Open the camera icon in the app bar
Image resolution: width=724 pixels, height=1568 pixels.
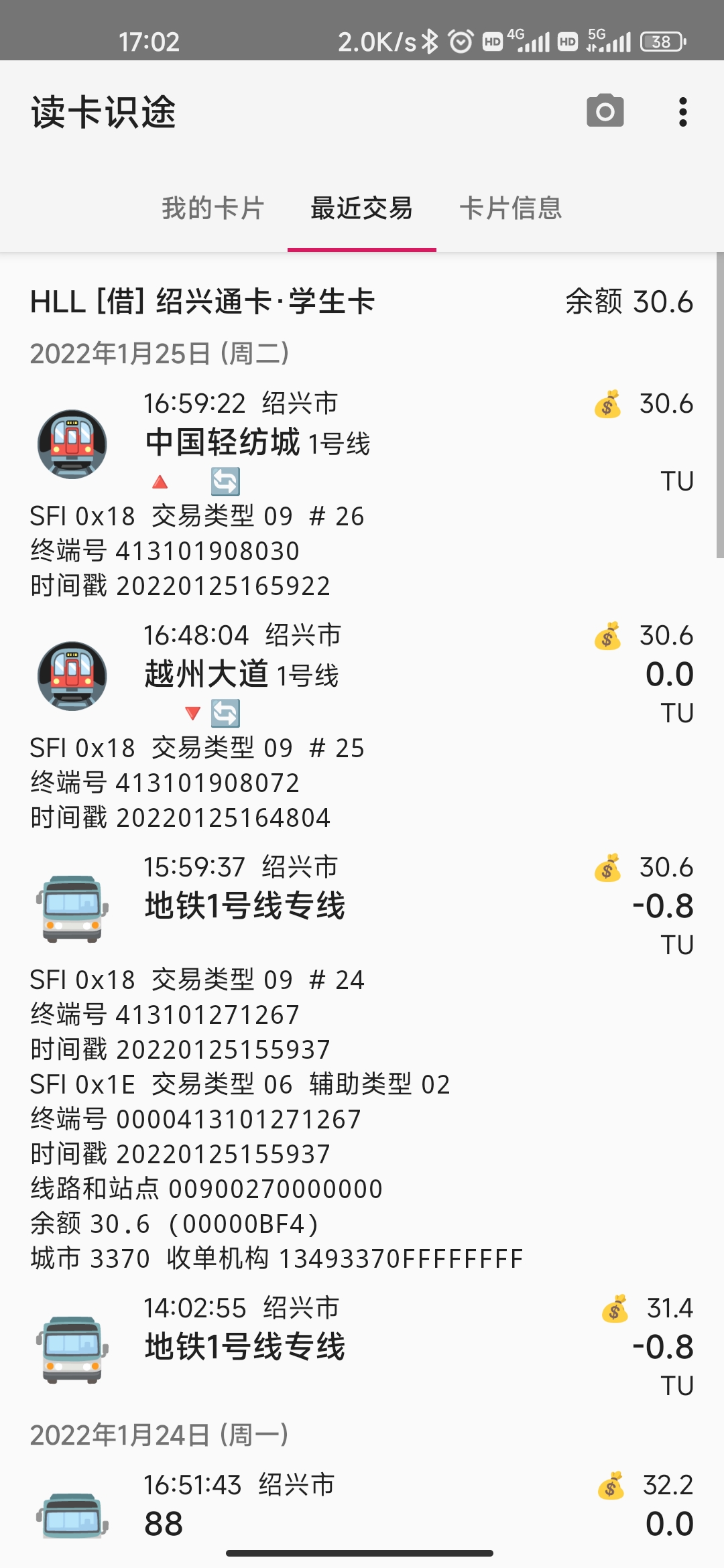tap(605, 111)
